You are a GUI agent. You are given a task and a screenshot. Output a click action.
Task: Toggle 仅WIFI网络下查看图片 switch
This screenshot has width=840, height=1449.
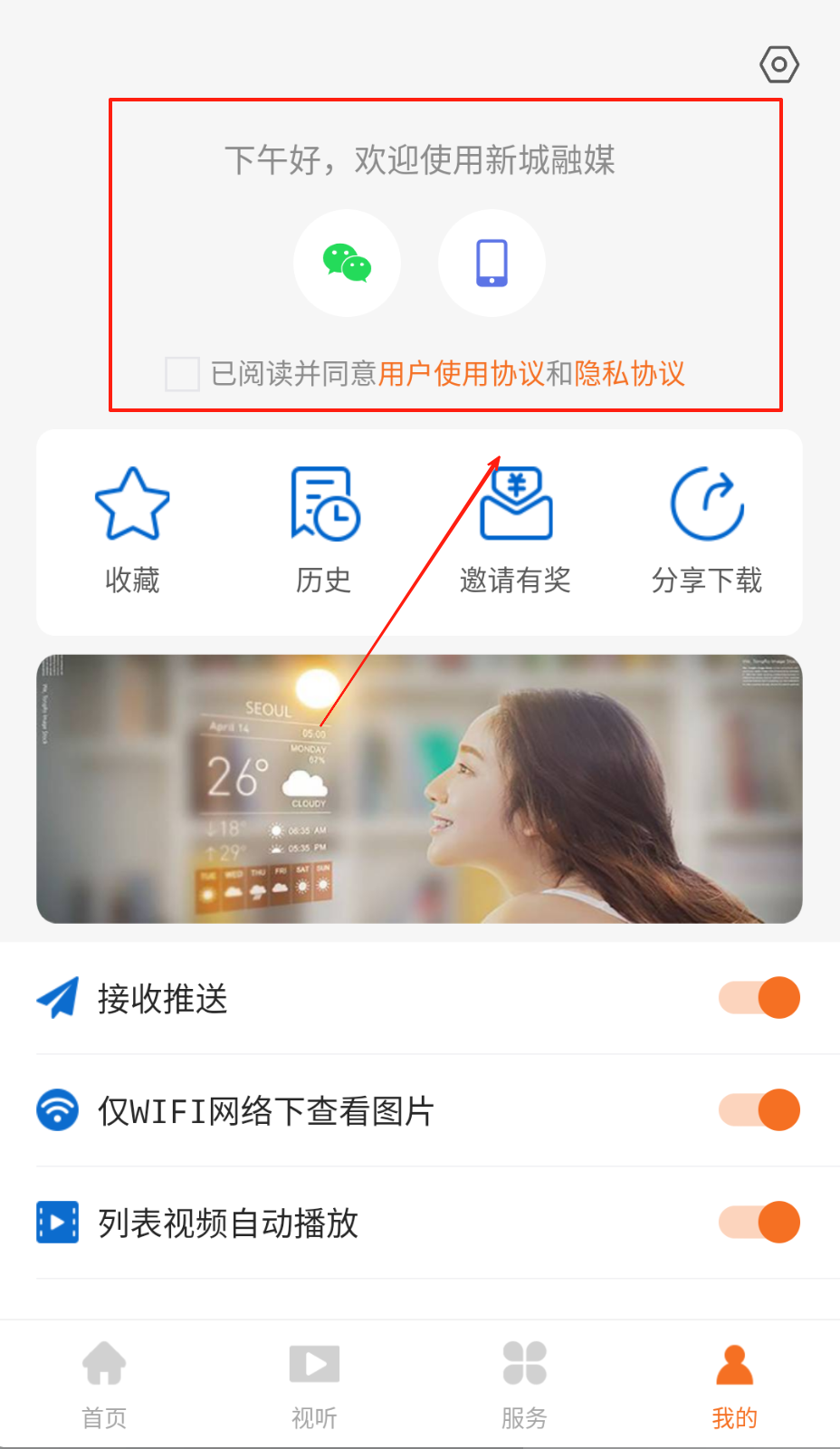click(759, 1110)
